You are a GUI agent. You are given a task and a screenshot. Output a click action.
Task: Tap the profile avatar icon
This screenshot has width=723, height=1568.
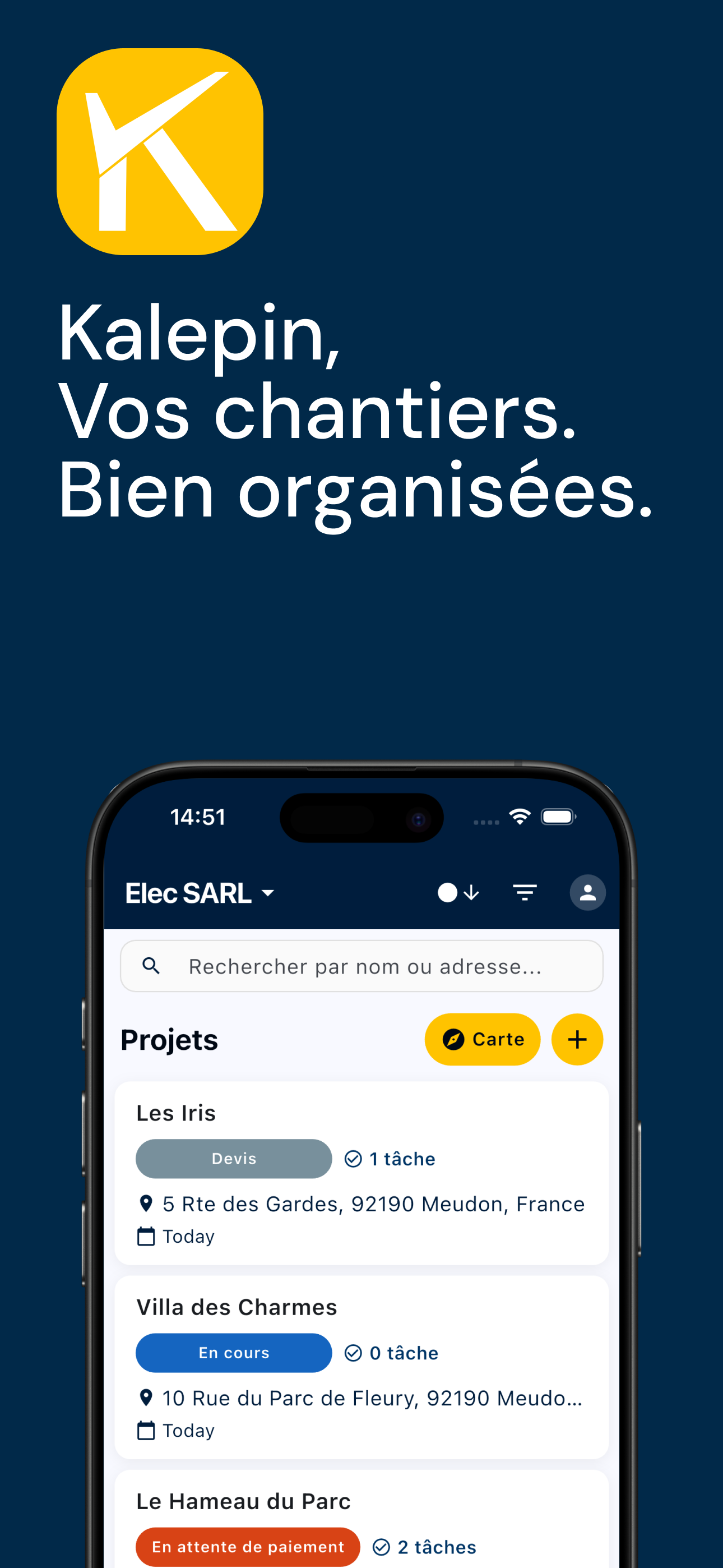587,892
